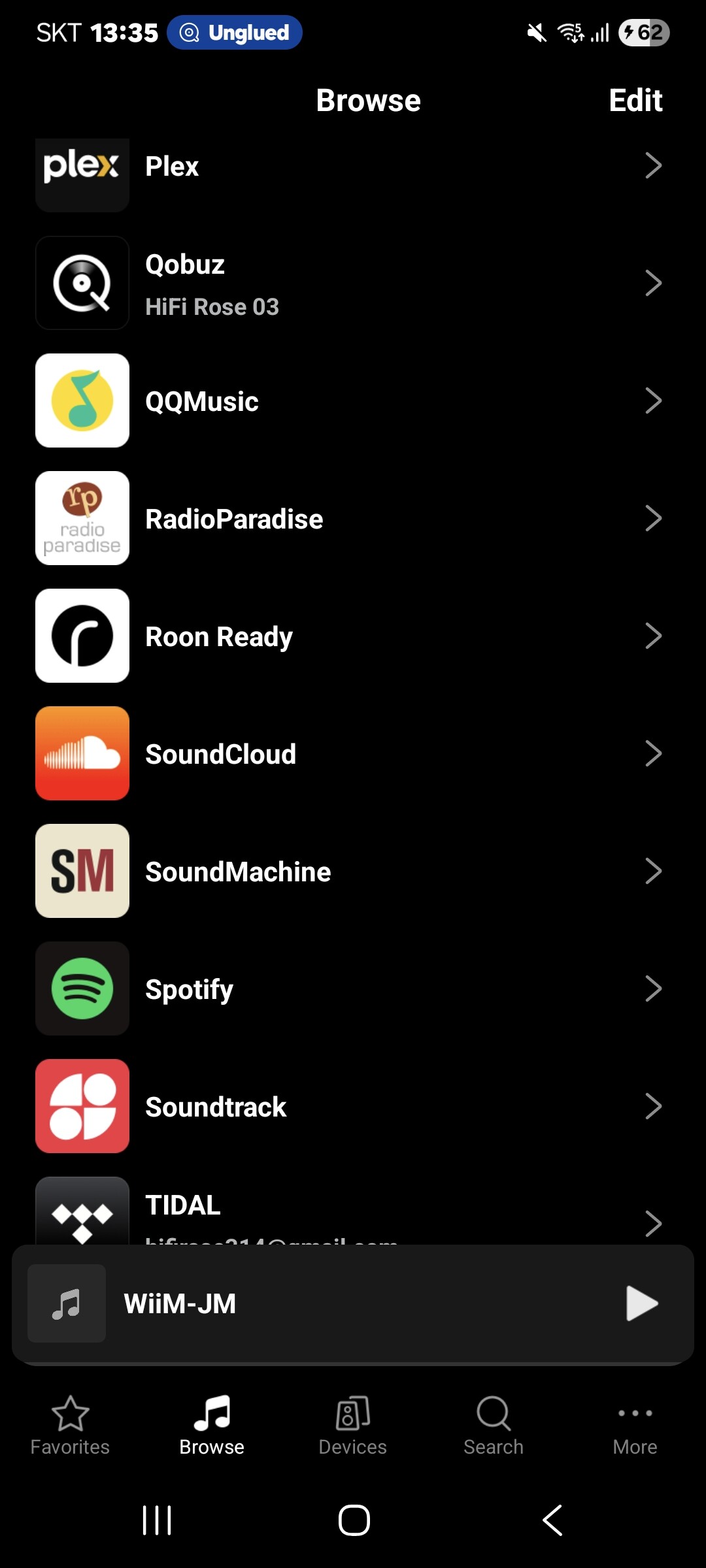Open Spotify
The image size is (706, 1568).
(x=353, y=989)
